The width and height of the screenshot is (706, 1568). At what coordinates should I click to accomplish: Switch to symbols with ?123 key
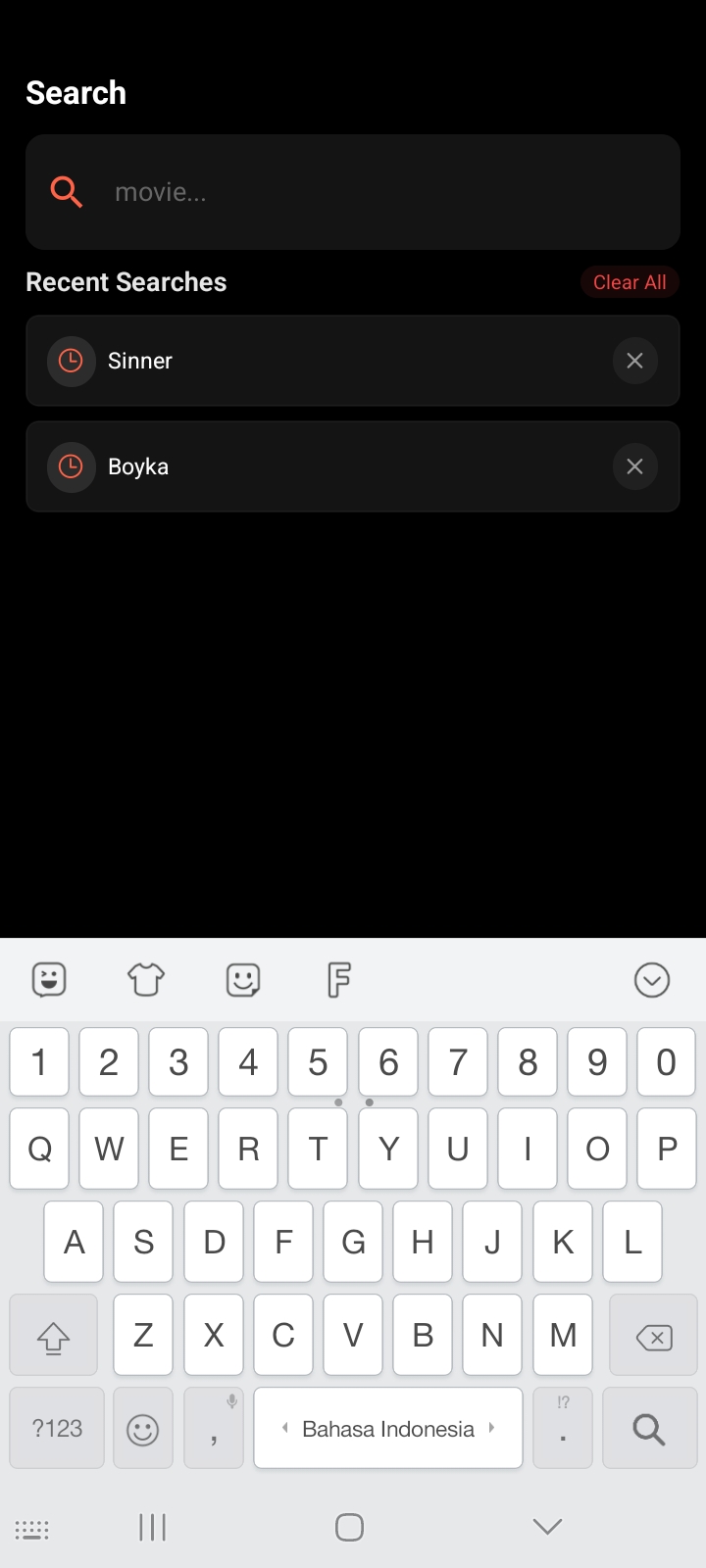56,1428
